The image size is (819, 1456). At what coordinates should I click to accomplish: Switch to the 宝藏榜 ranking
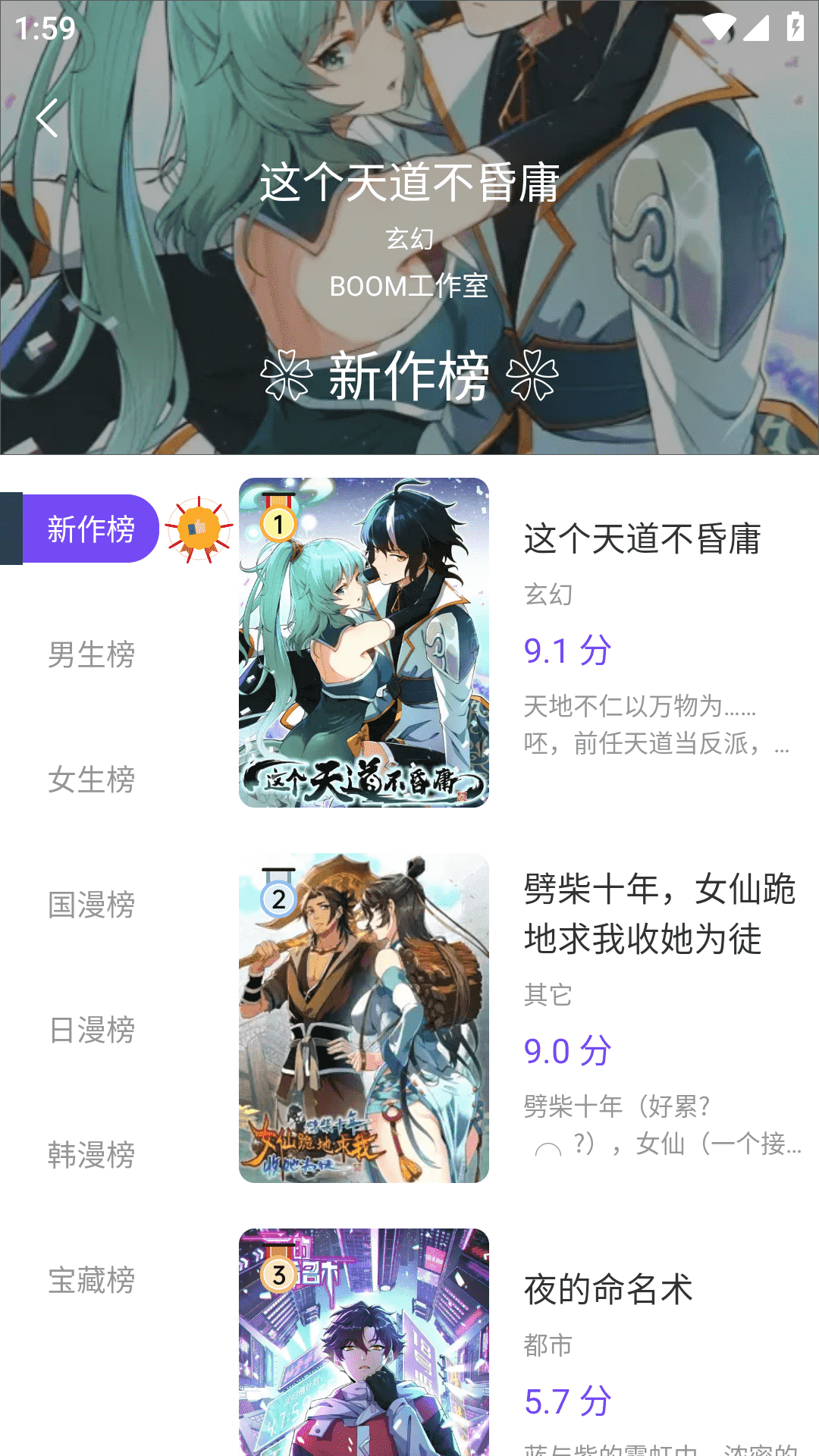[x=91, y=1280]
